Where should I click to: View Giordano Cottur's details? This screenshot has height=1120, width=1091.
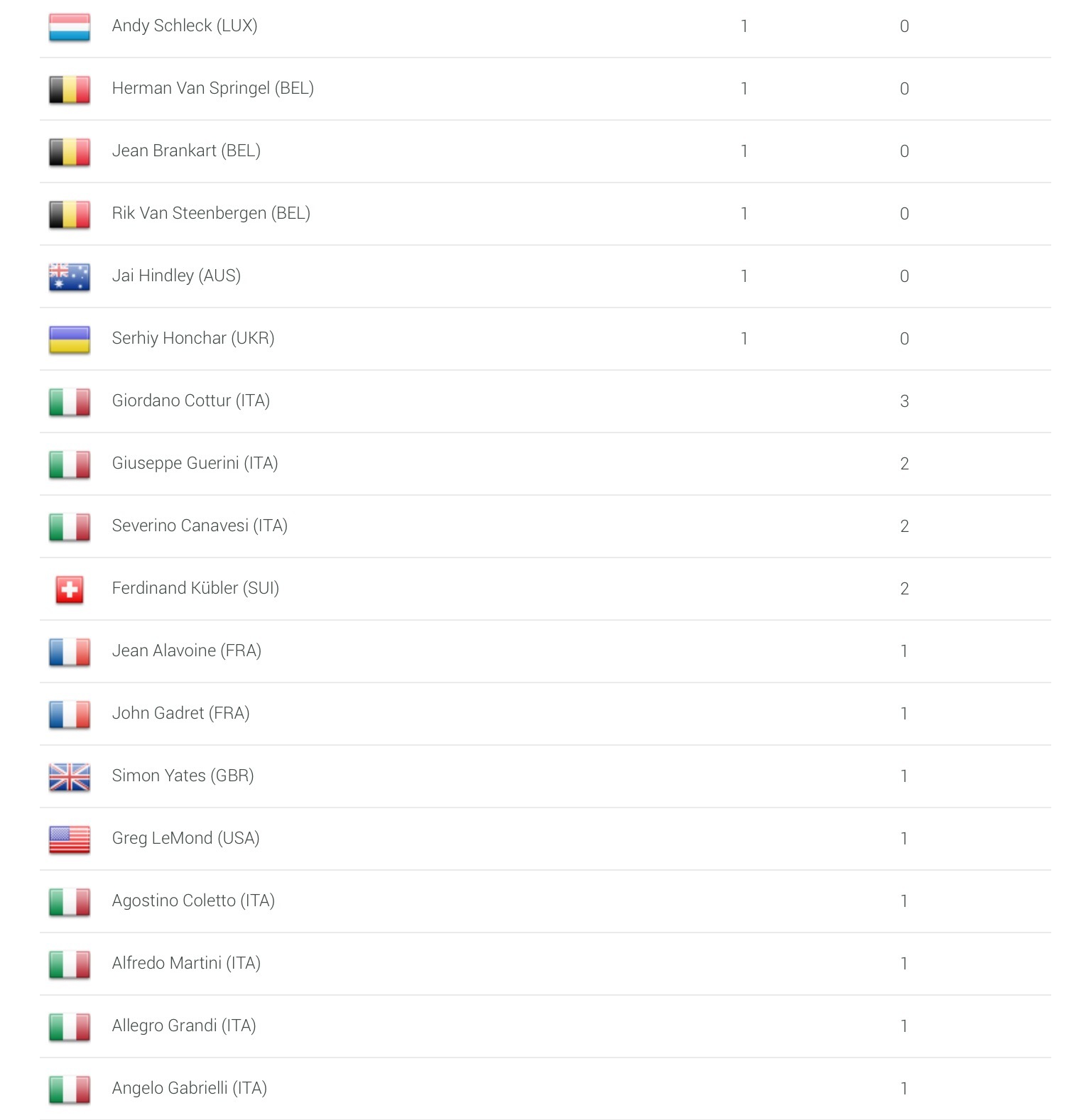190,401
